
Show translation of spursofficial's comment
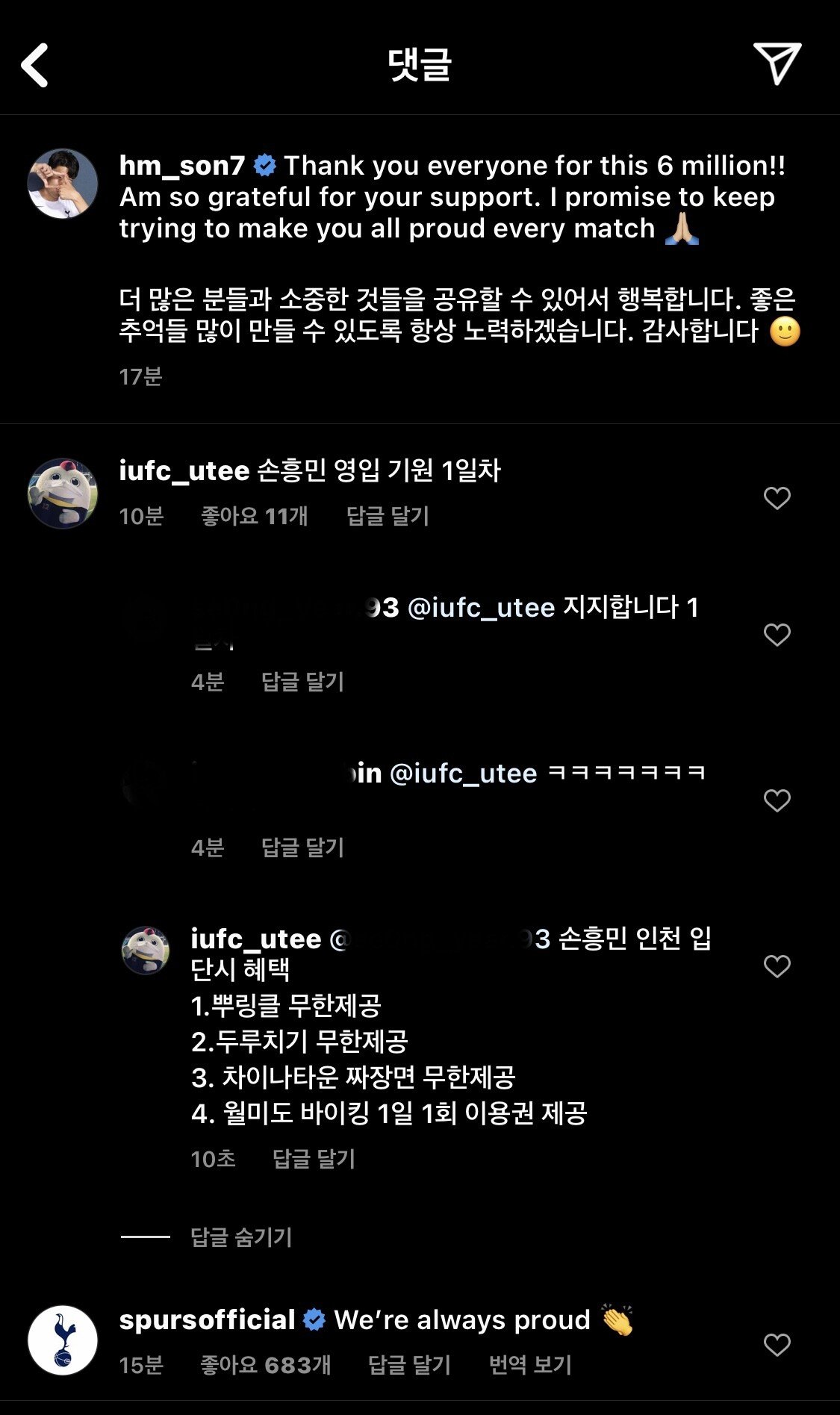pos(530,1365)
